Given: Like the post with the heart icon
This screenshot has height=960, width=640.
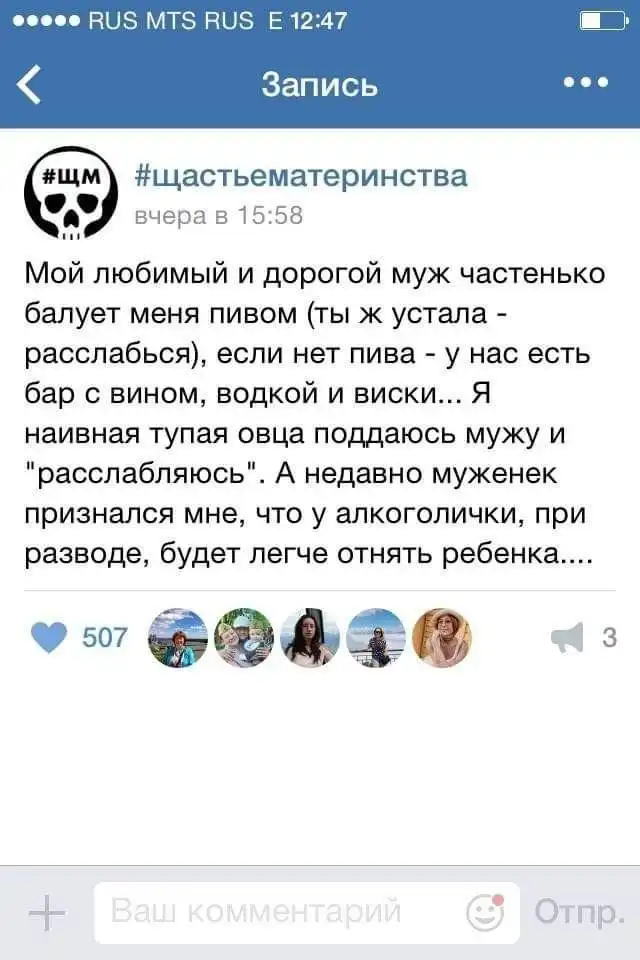Looking at the screenshot, I should pyautogui.click(x=49, y=637).
